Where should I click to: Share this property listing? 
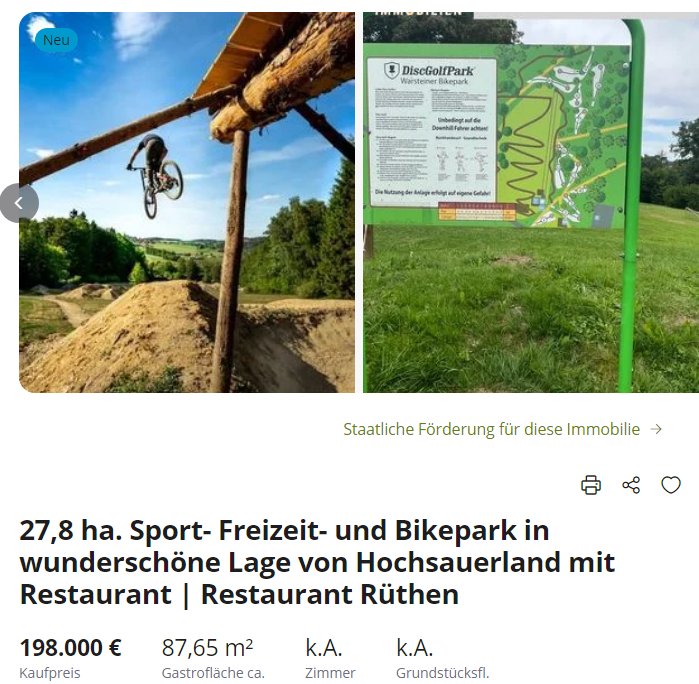(x=631, y=485)
